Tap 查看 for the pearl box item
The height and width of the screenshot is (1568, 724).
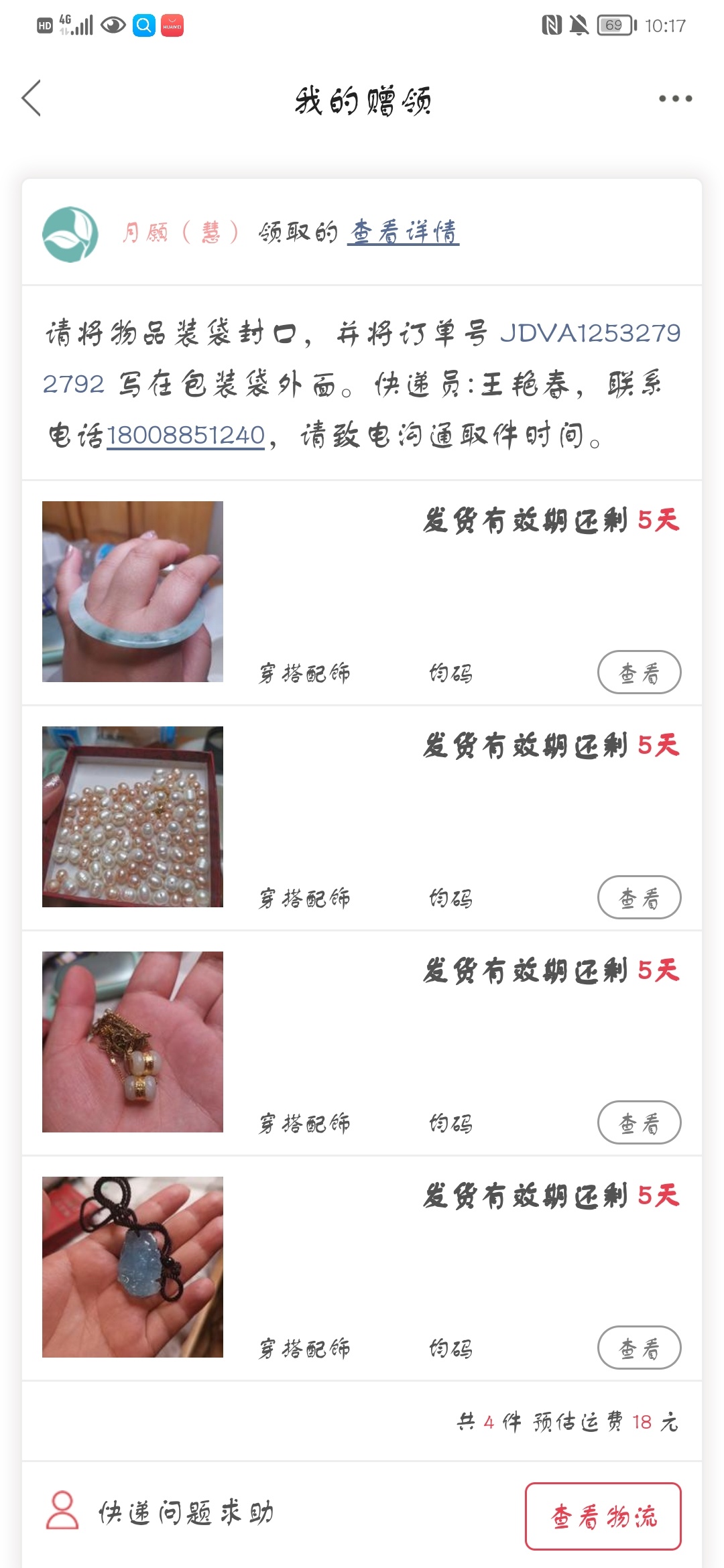click(639, 897)
